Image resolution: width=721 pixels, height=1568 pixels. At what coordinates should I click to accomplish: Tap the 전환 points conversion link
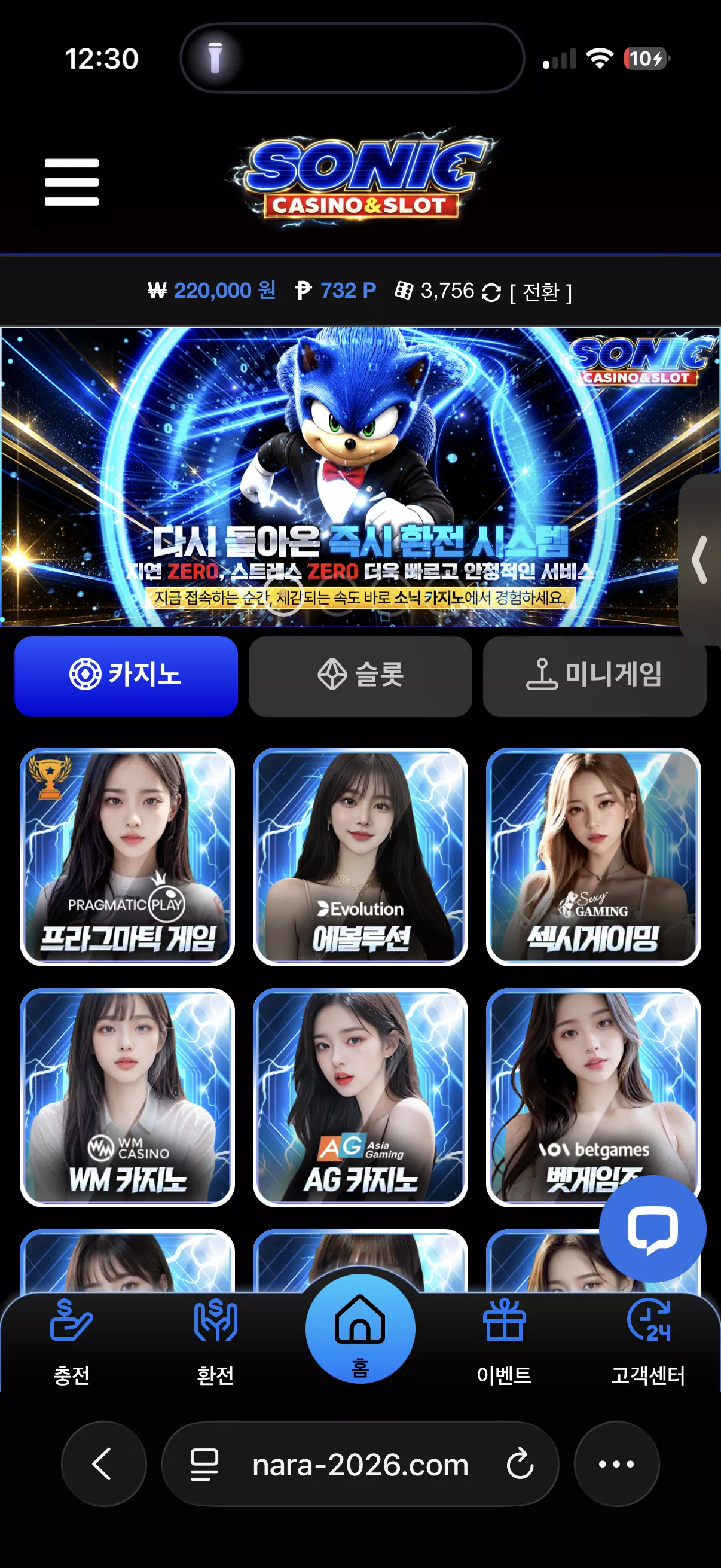(540, 292)
